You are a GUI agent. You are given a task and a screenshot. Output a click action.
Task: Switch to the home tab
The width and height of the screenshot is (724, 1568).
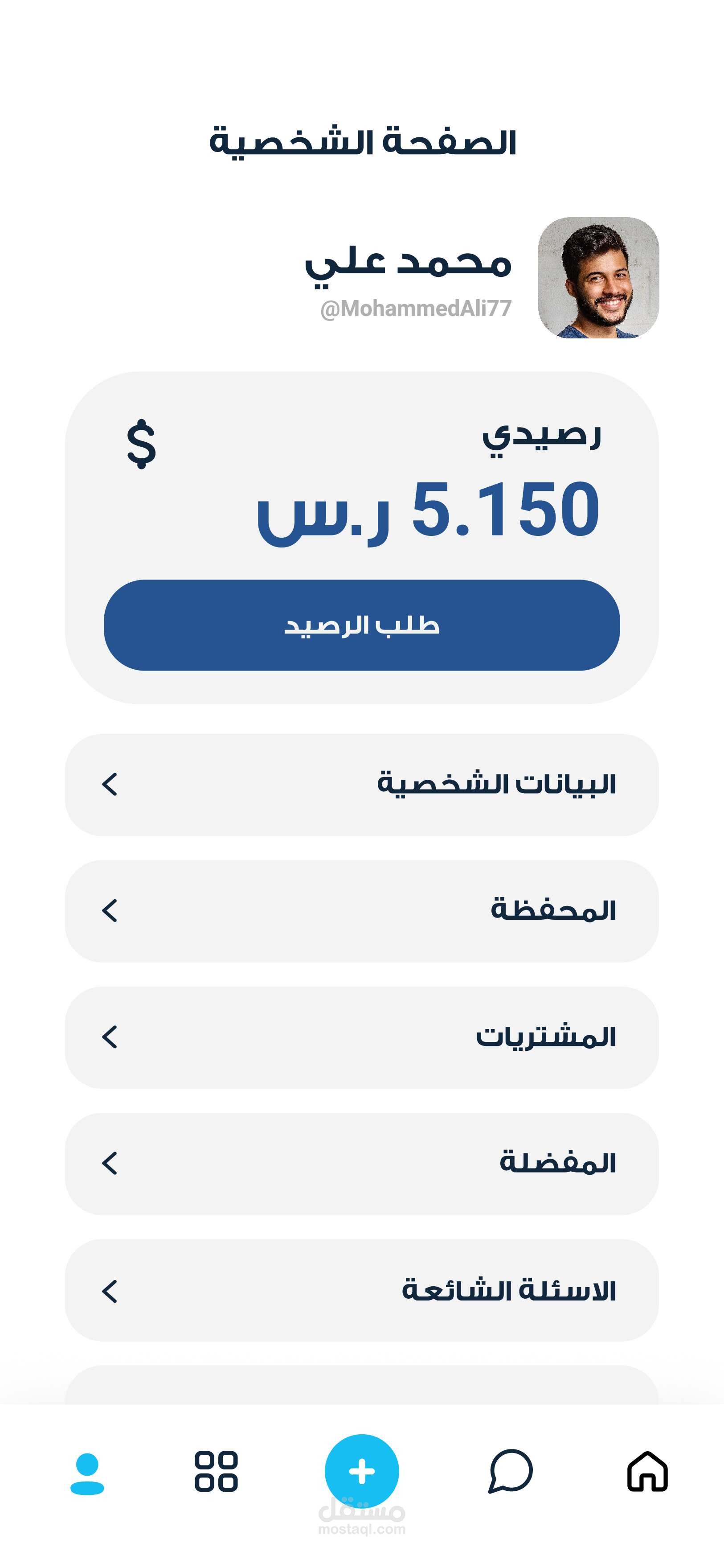pos(647,1472)
